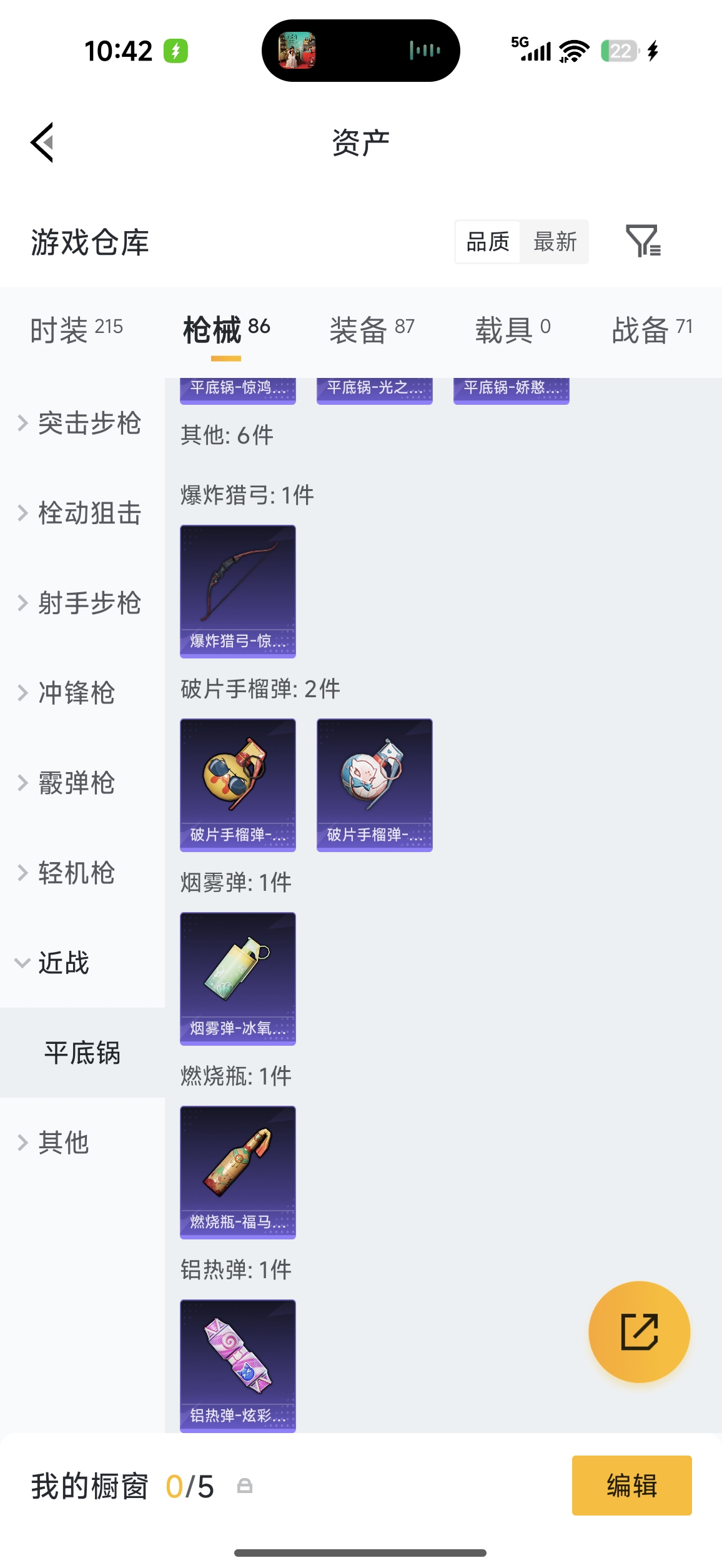The image size is (722, 1568).
Task: Expand the 栓动狙击 category
Action: click(81, 513)
